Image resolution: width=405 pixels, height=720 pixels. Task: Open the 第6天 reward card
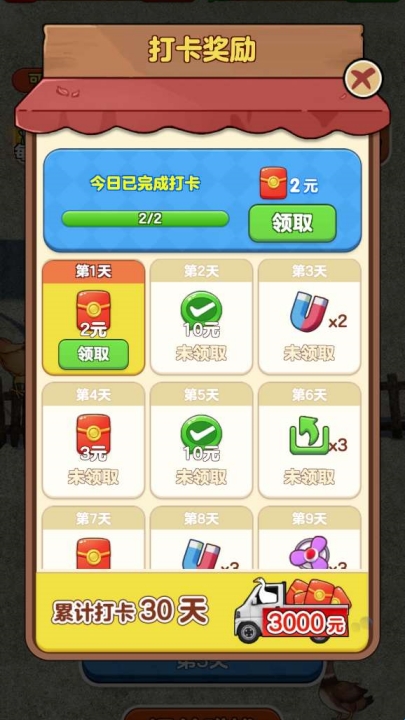[x=309, y=440]
